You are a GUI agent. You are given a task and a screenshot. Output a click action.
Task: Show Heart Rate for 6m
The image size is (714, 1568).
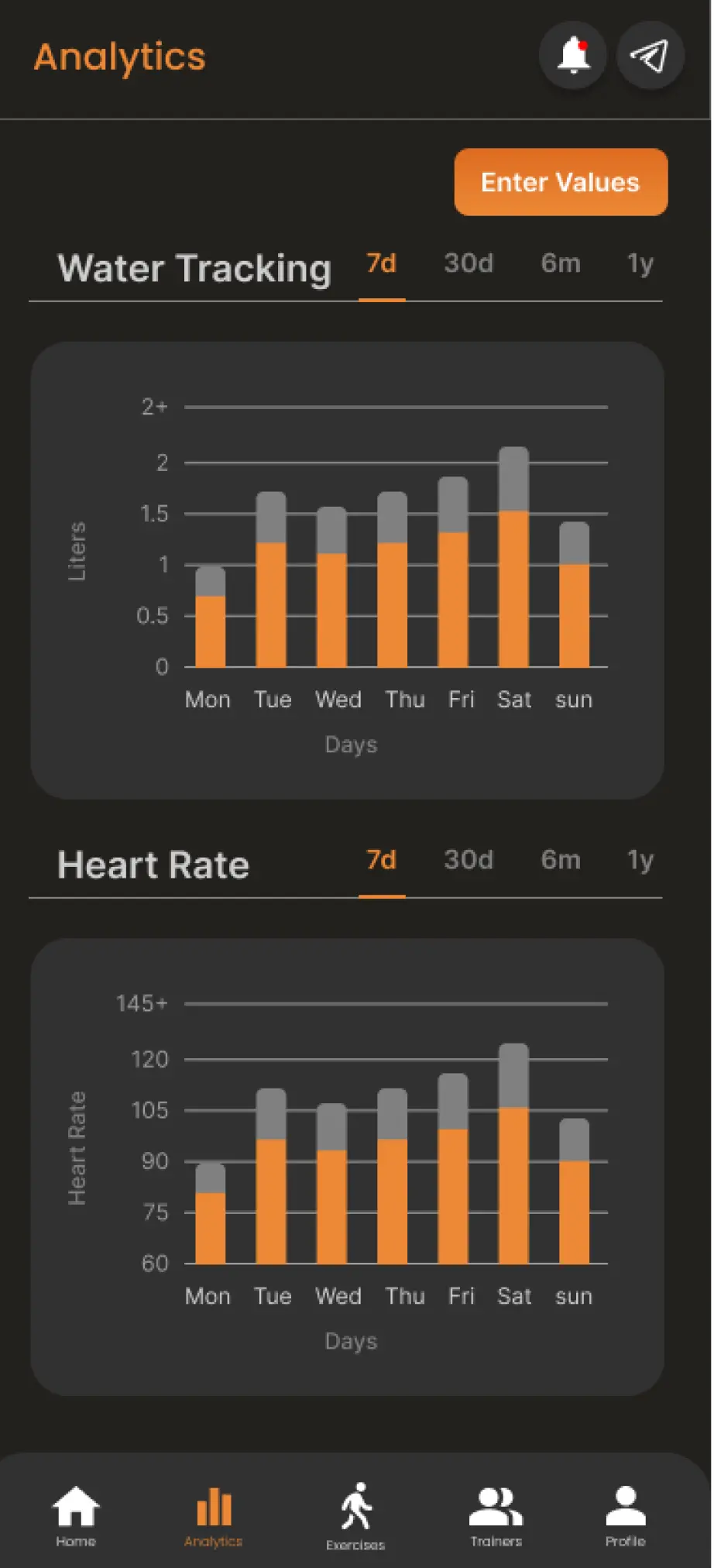pyautogui.click(x=561, y=860)
